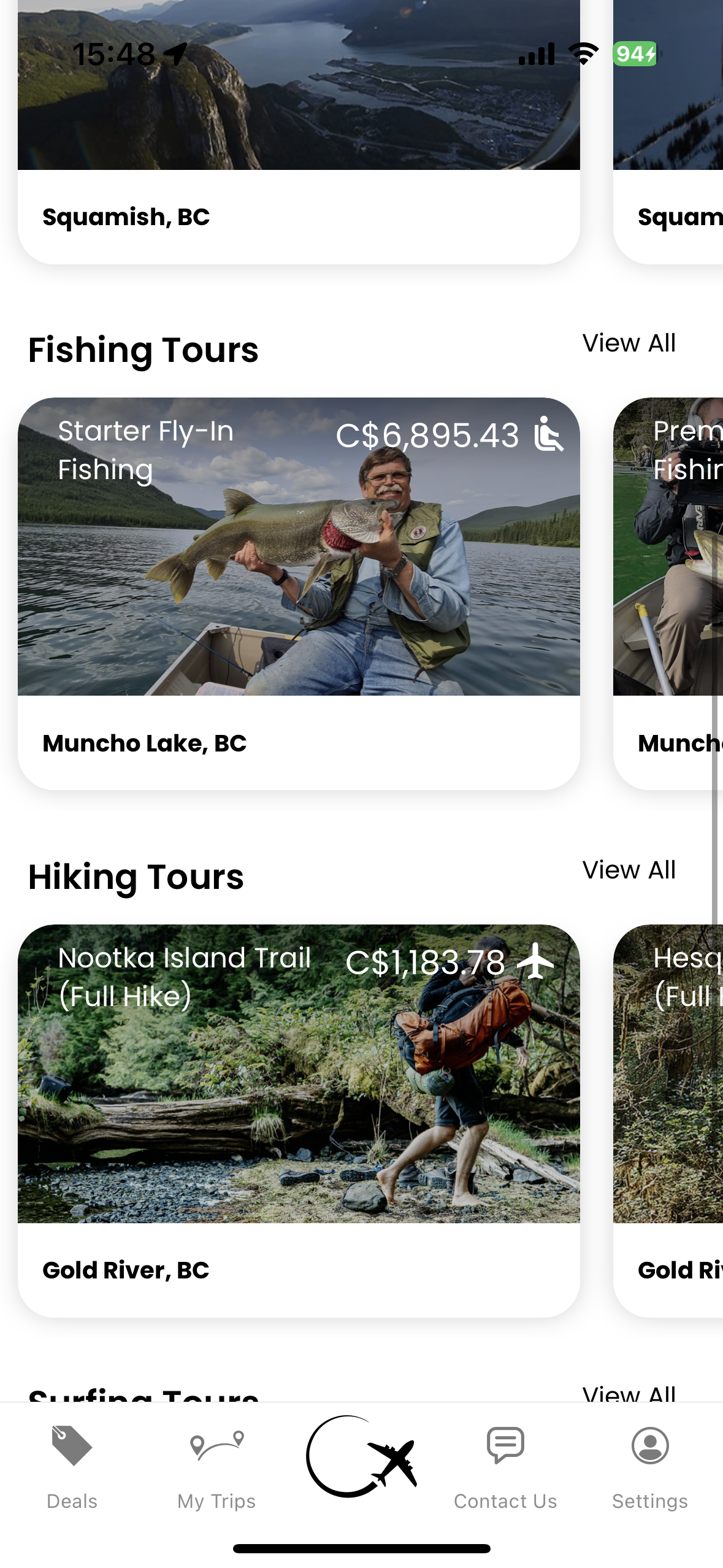This screenshot has height=1568, width=723.
Task: View all Hiking Tours
Action: (x=629, y=870)
